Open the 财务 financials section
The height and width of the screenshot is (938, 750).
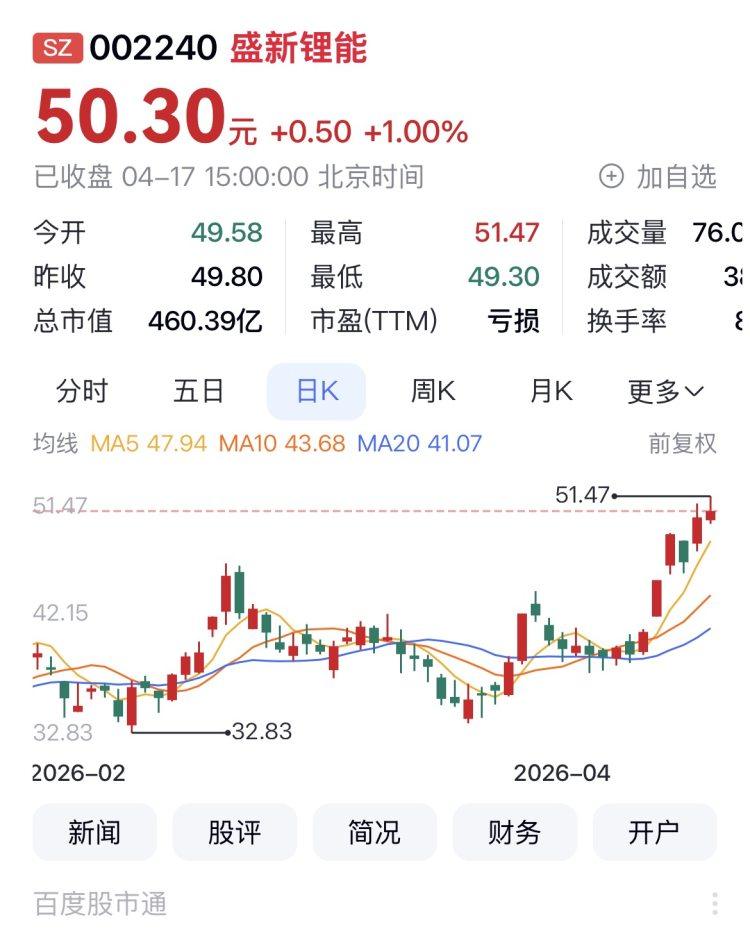click(515, 832)
